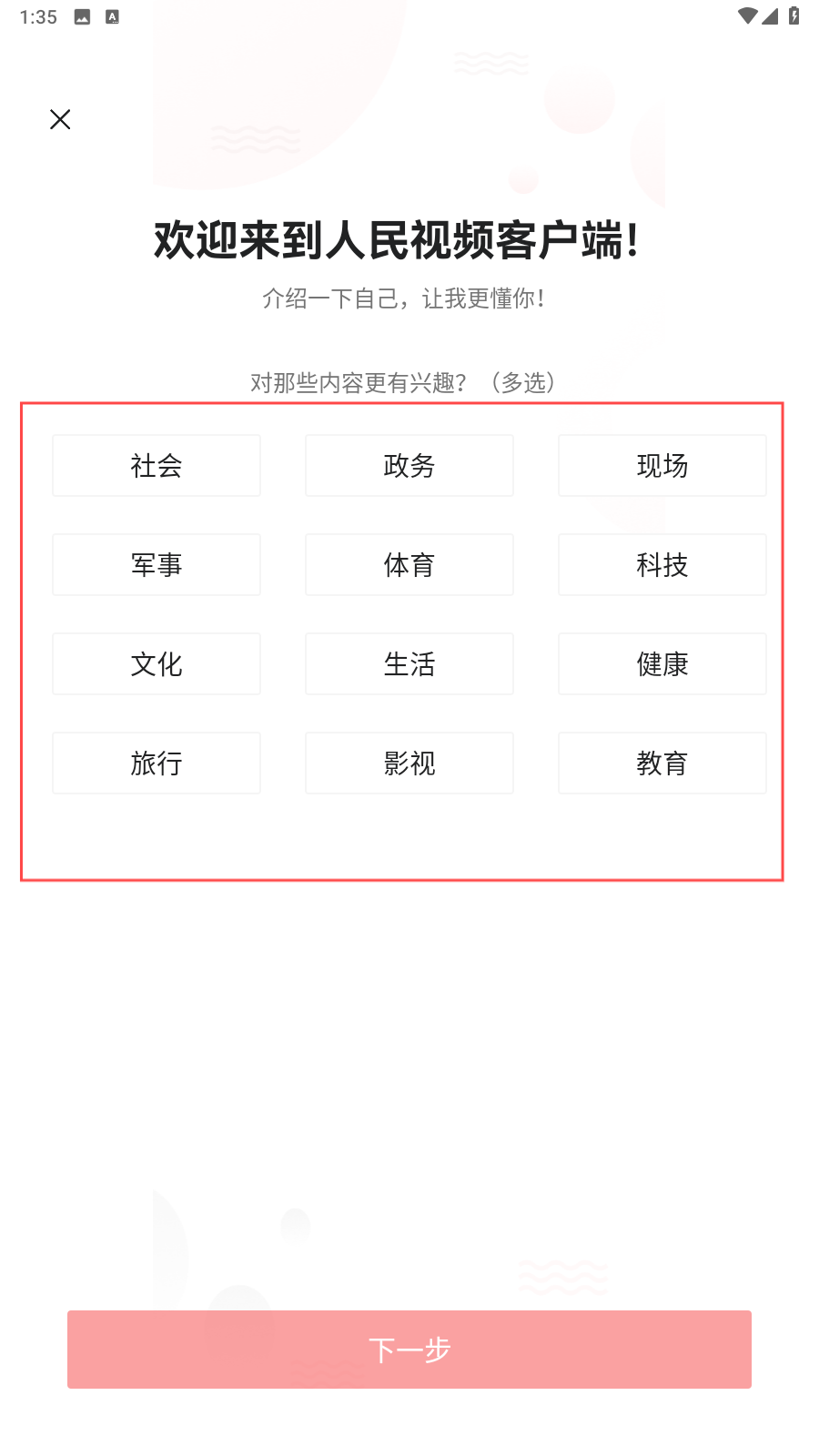Pick 生活 interest option
Screen dimensions: 819x1456
[409, 664]
